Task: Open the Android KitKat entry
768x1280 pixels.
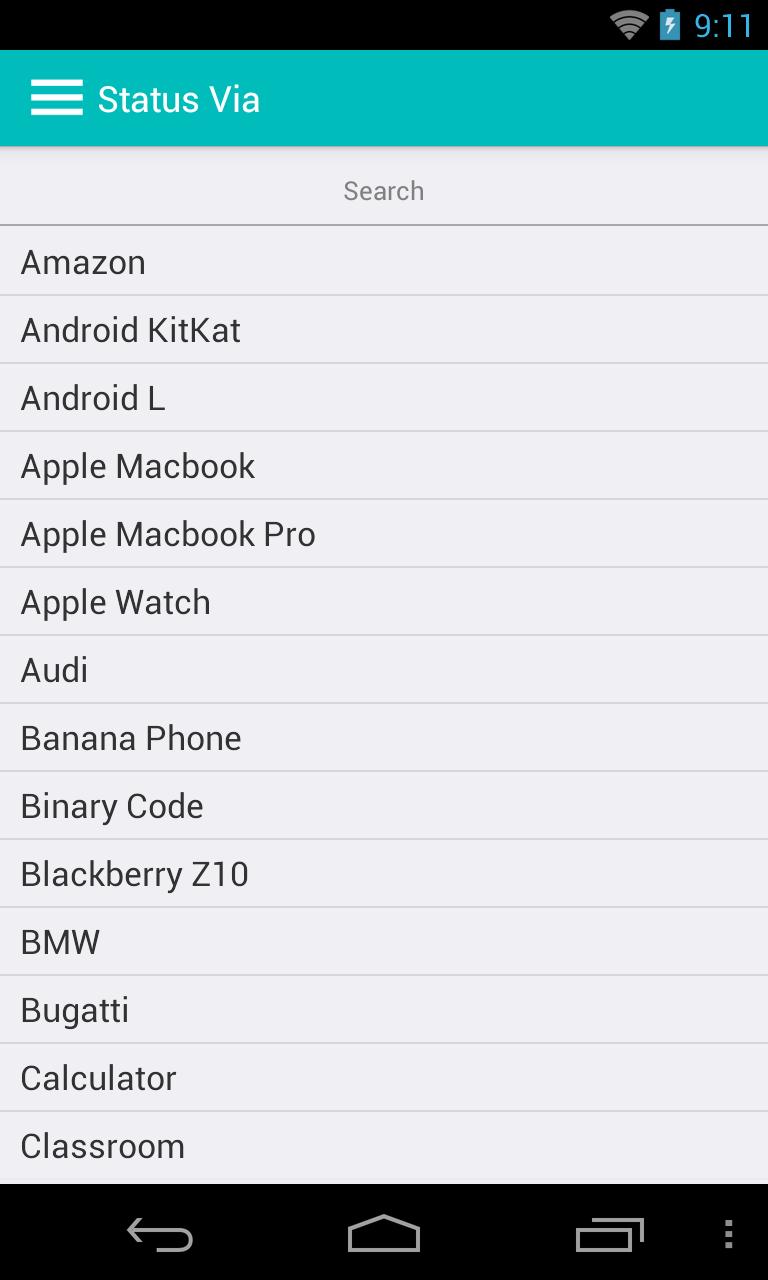Action: coord(384,329)
